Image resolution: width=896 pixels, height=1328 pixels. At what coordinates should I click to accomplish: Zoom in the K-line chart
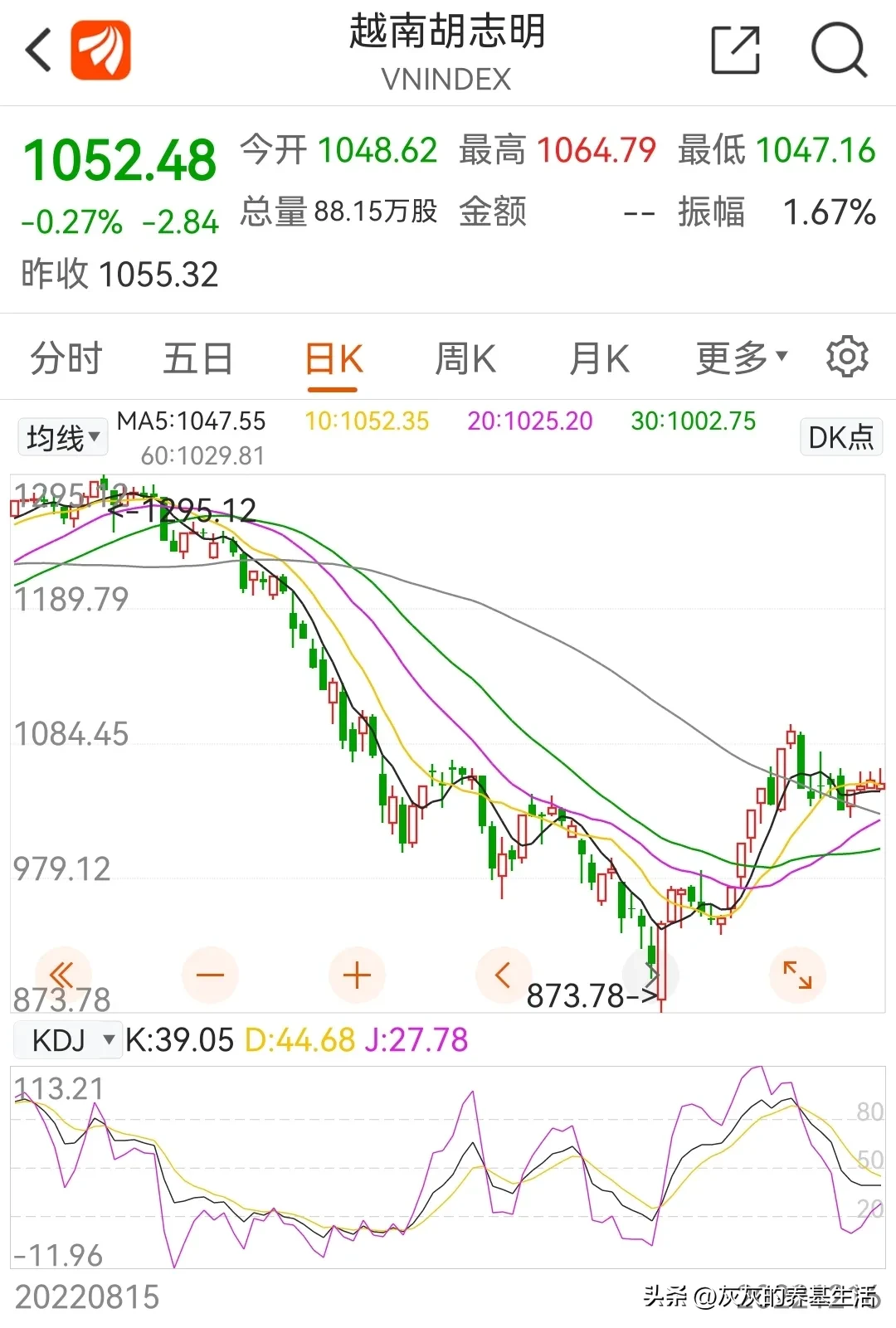[357, 975]
